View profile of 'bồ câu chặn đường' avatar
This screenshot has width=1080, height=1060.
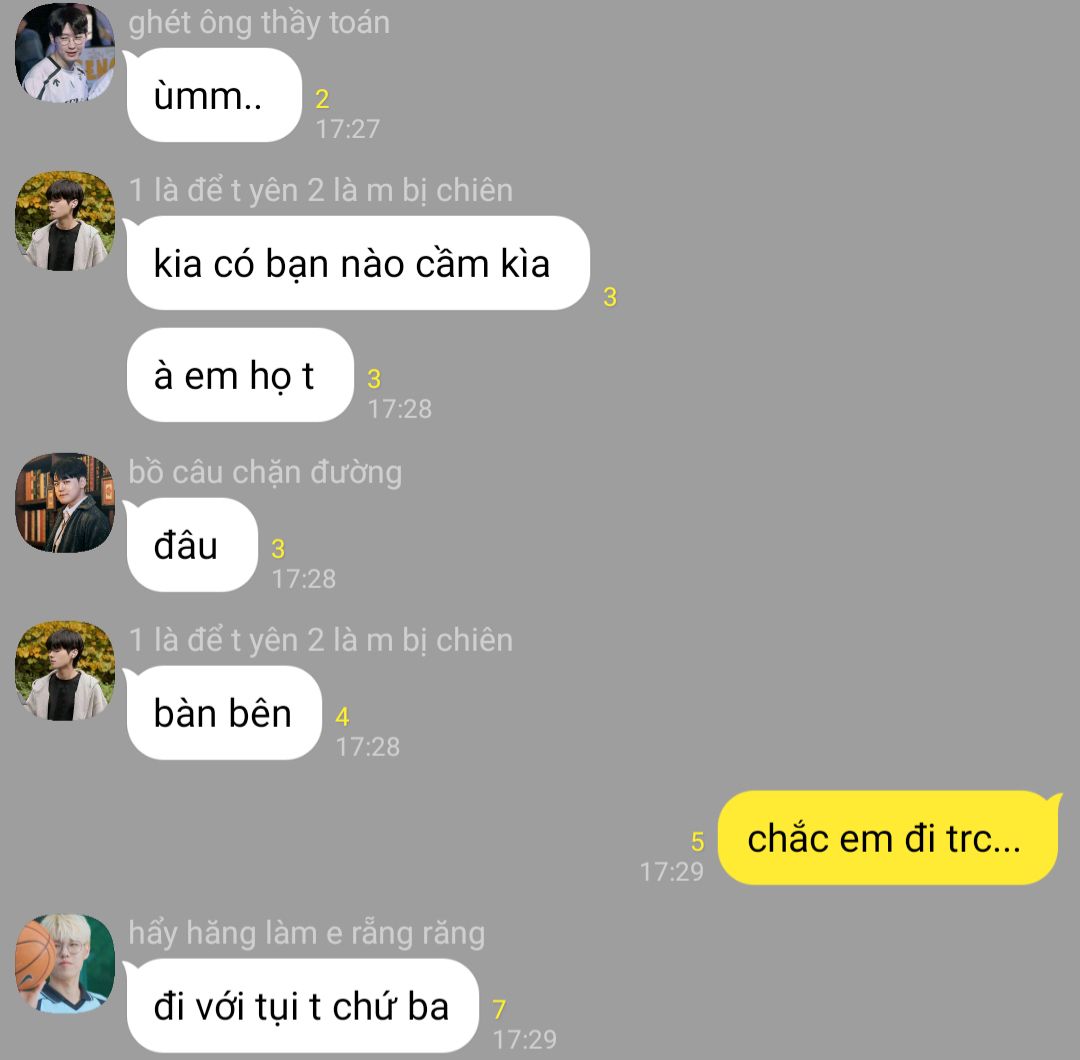[x=65, y=503]
